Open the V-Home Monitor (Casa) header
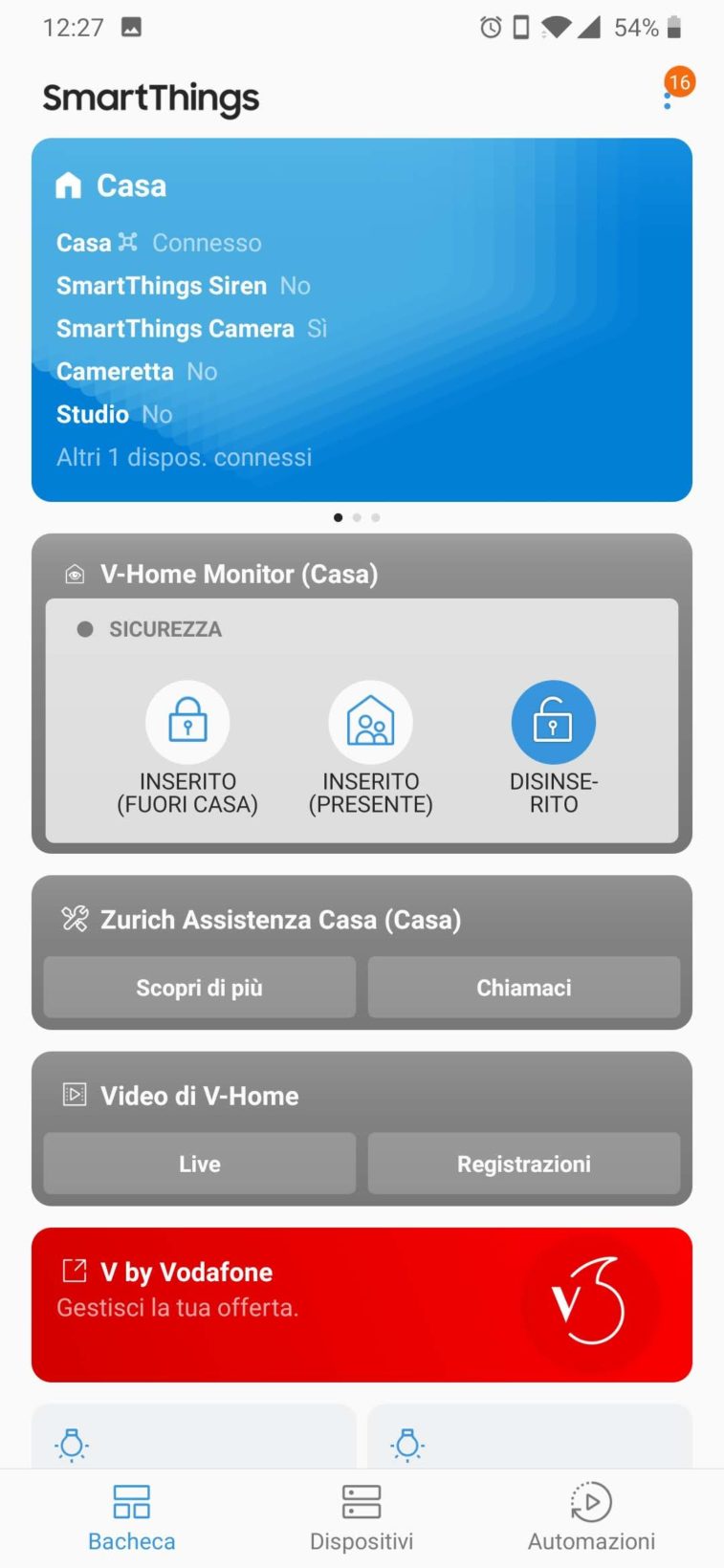The width and height of the screenshot is (724, 1568). (x=239, y=574)
